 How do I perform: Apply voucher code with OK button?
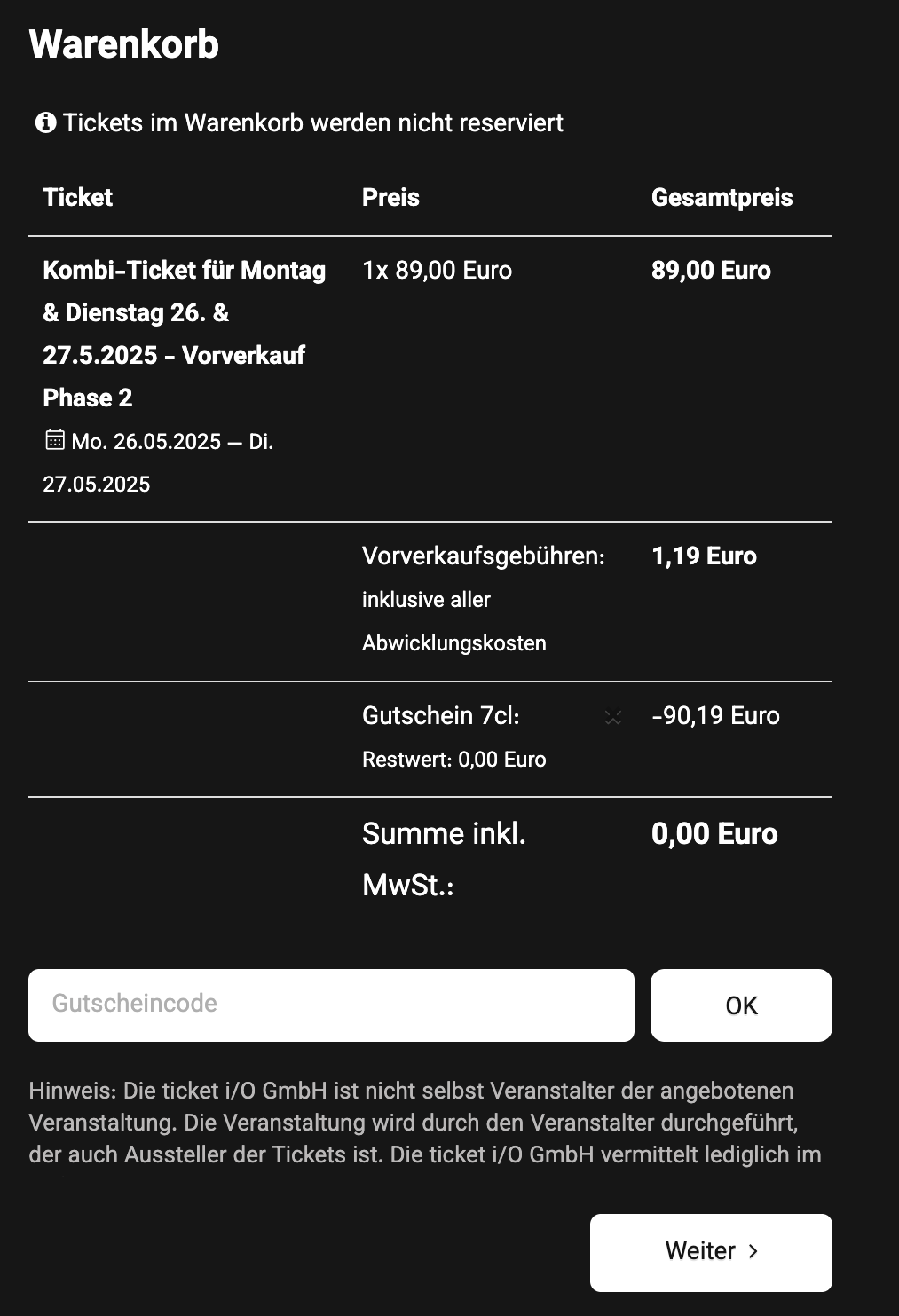click(x=741, y=1005)
